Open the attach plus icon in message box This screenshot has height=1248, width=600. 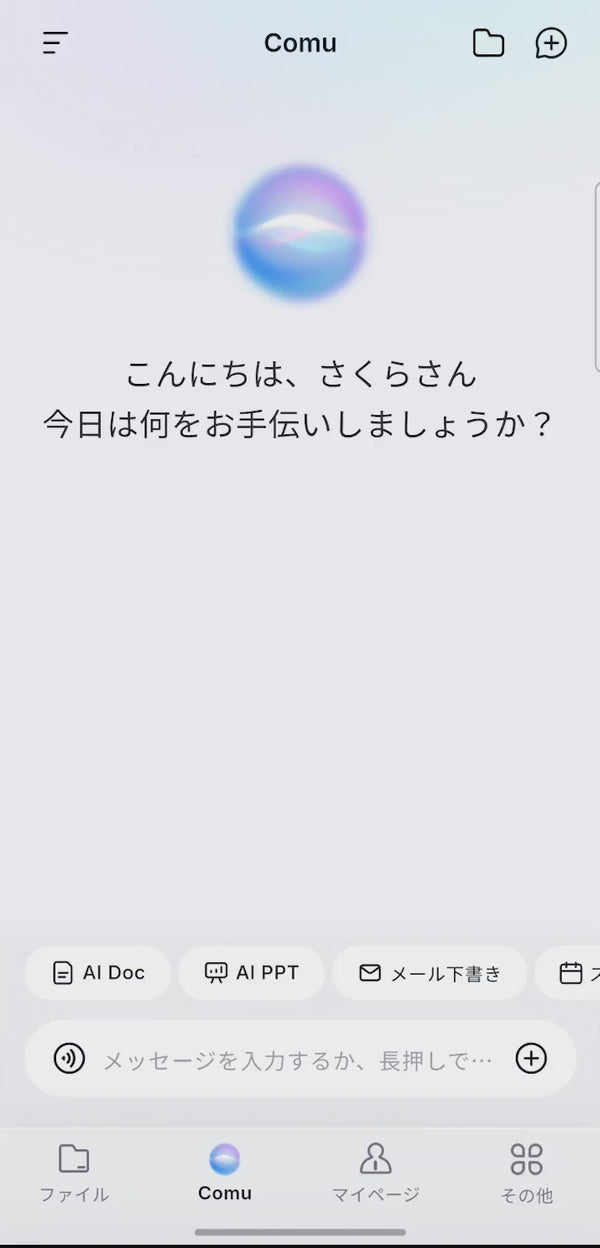[x=531, y=1058]
